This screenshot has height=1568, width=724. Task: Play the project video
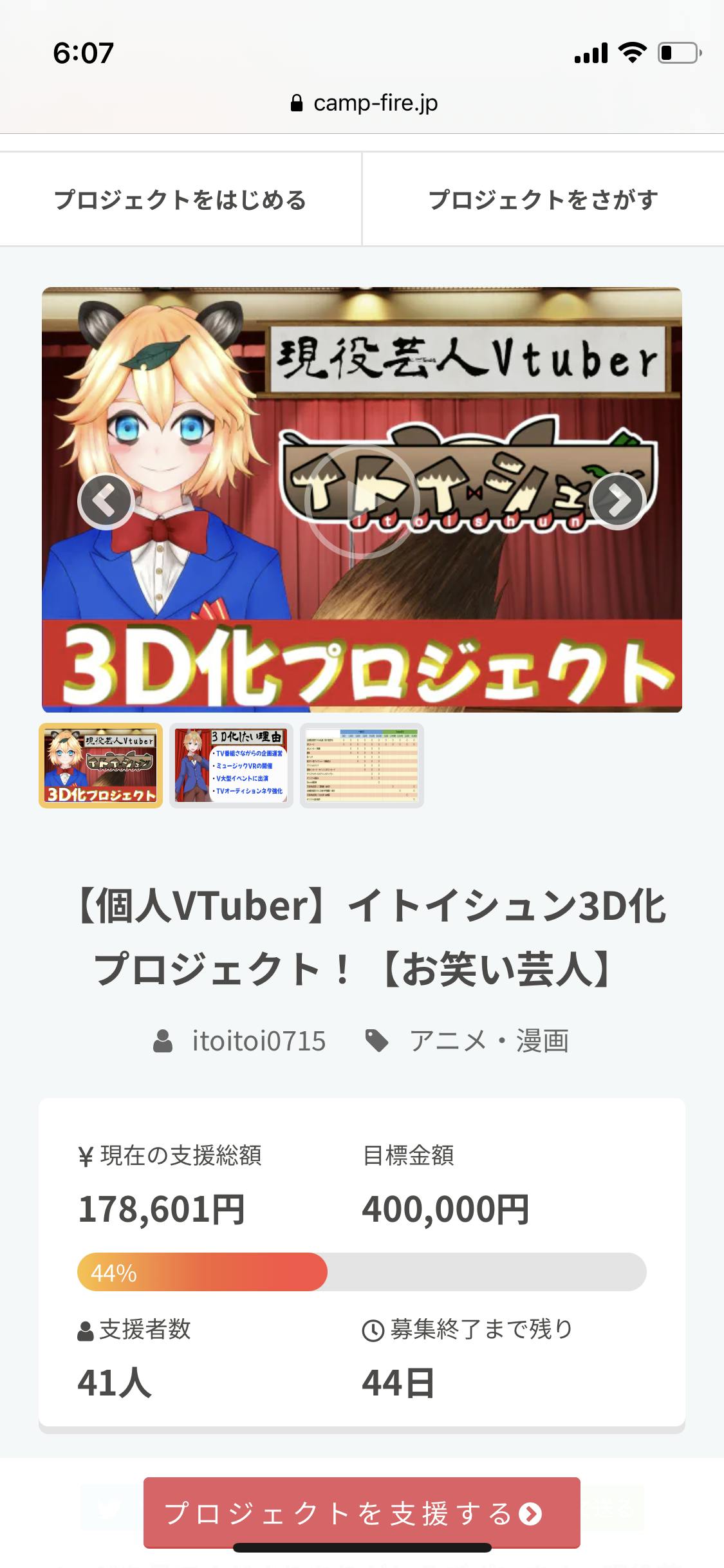[x=362, y=501]
